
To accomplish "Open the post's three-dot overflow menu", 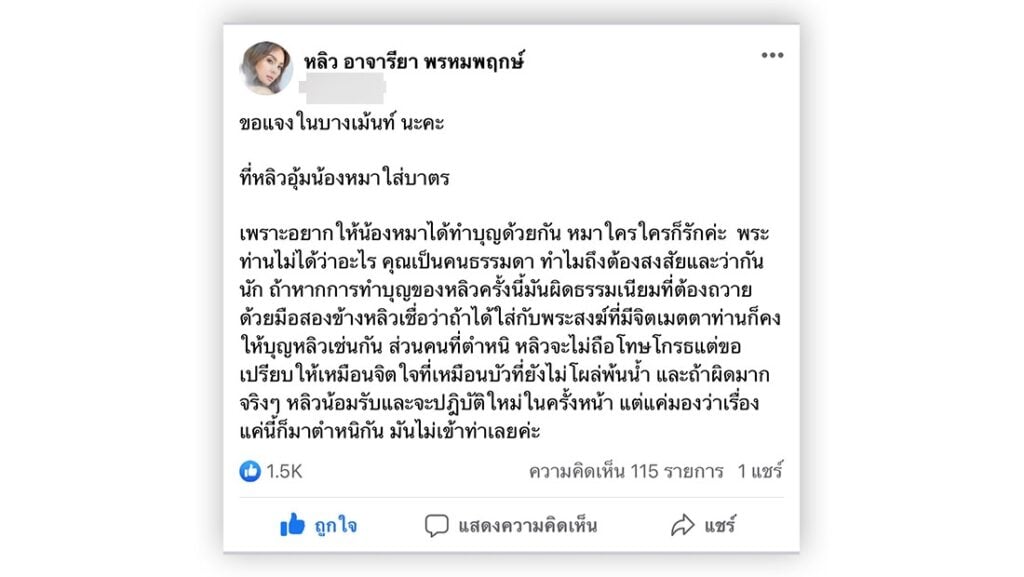I will [772, 55].
